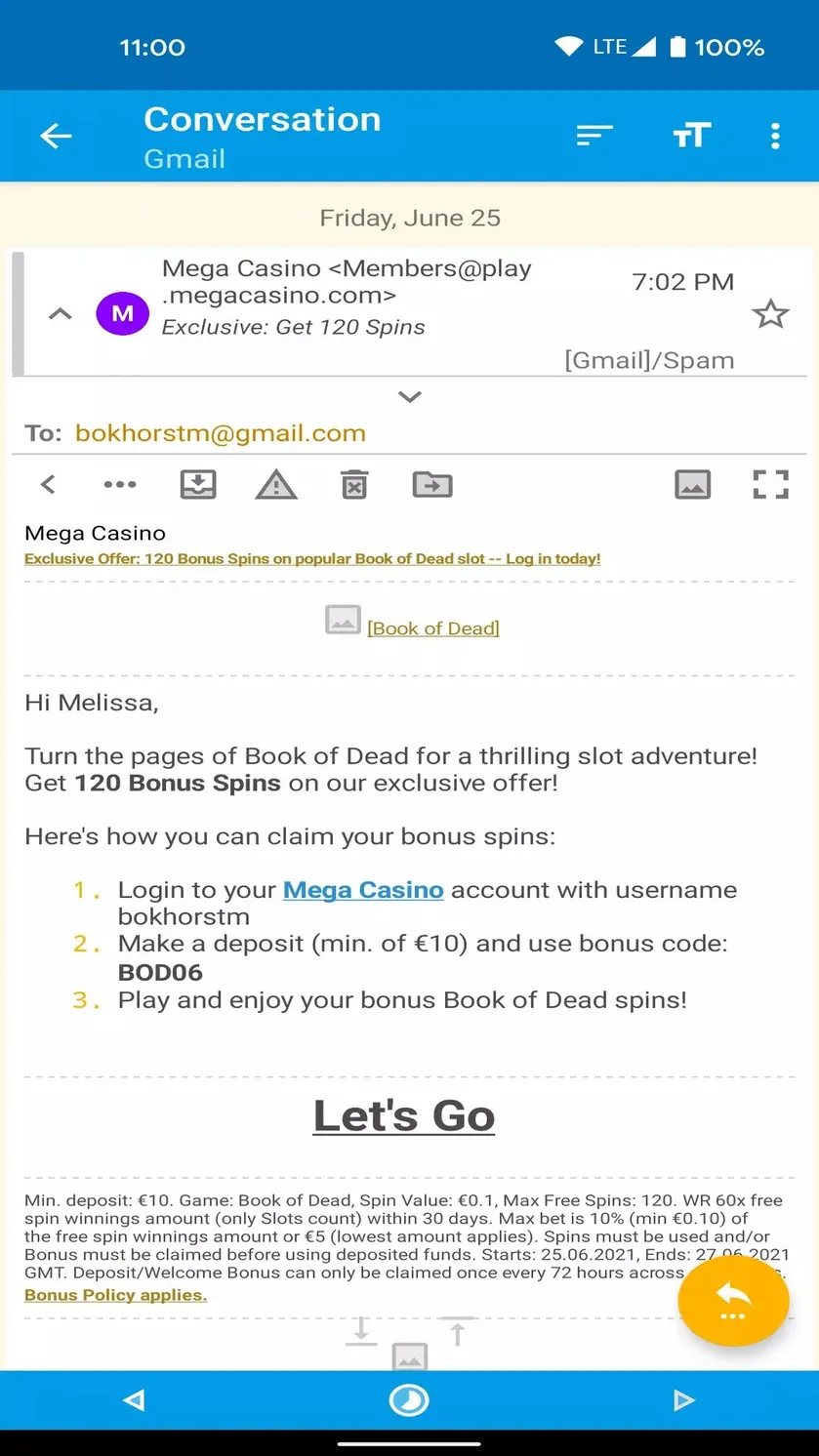Go back using the top-left arrow
Viewport: 819px width, 1456px height.
pyautogui.click(x=56, y=137)
